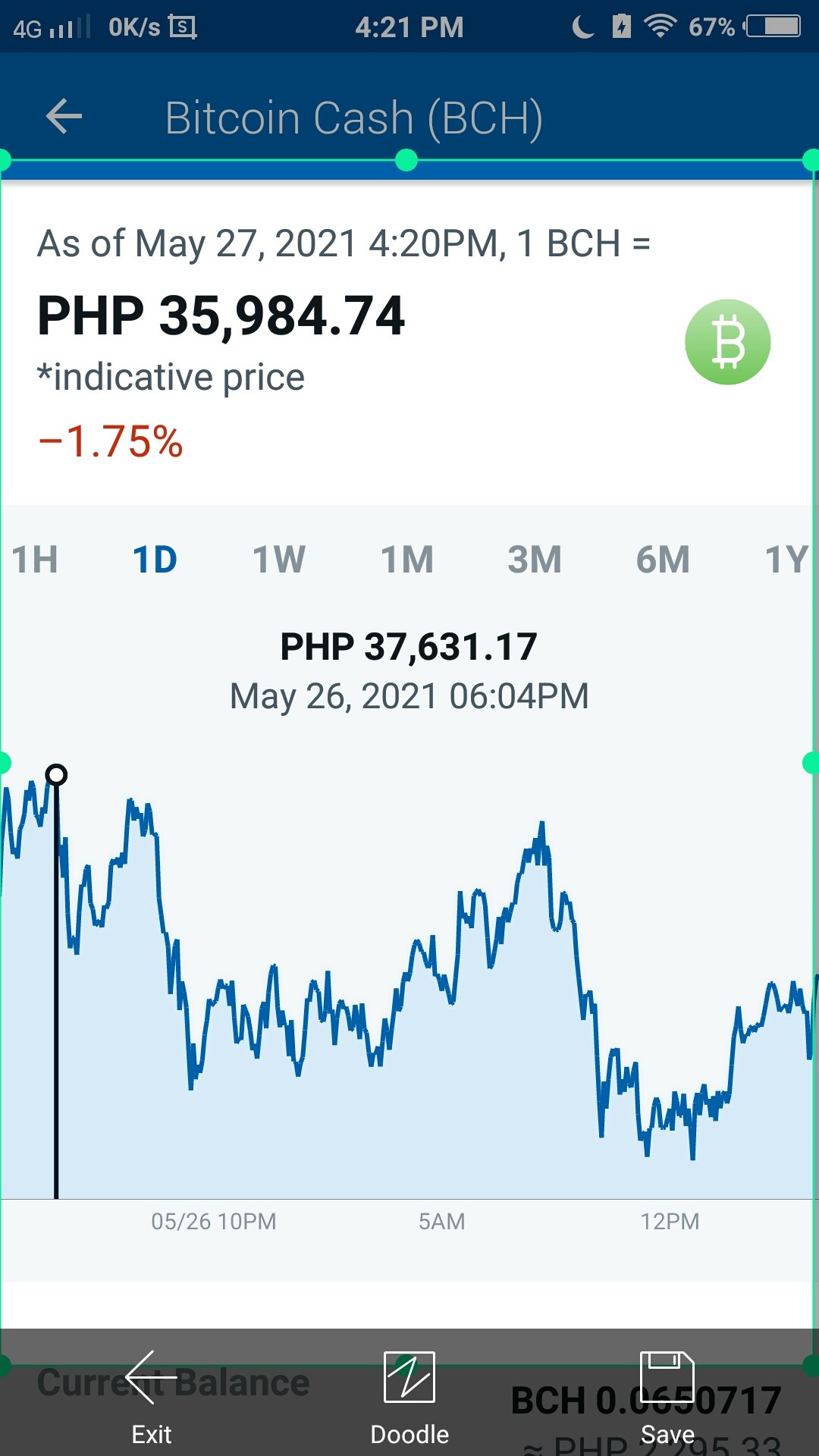Change chart range to 6M

pos(663,560)
